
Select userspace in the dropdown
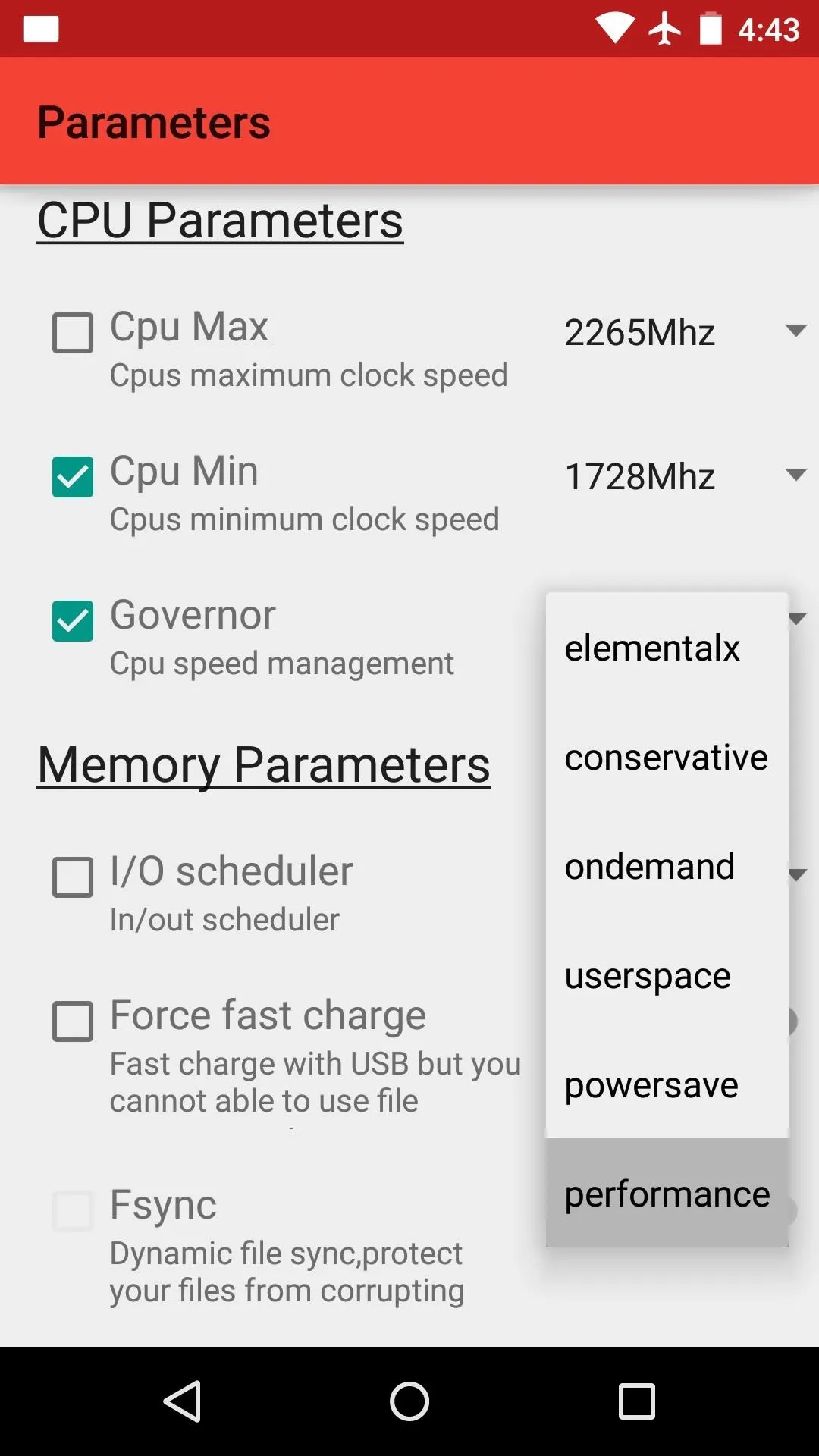point(667,975)
